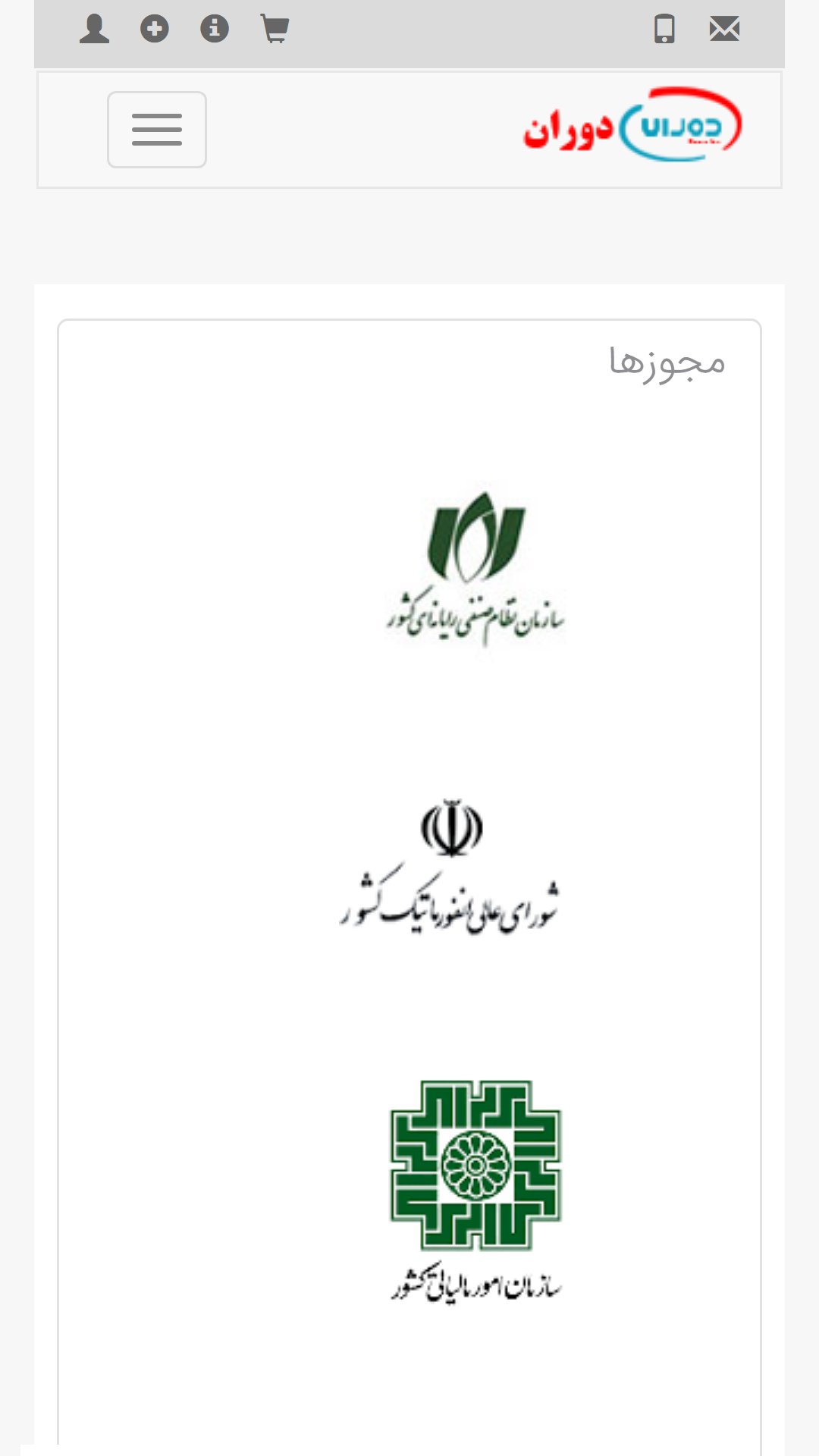819x1456 pixels.
Task: Go to homepage via Douran logo
Action: (x=632, y=125)
